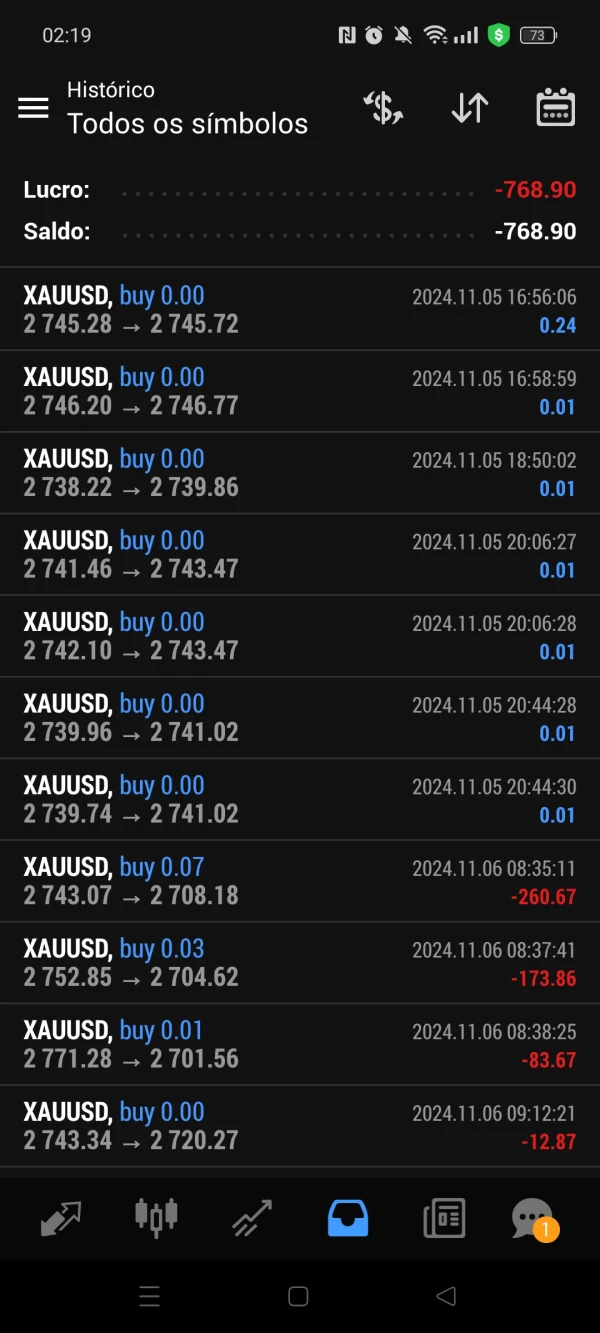
Task: Expand the XAUUSD trade closed at 16:58:59
Action: 300,391
